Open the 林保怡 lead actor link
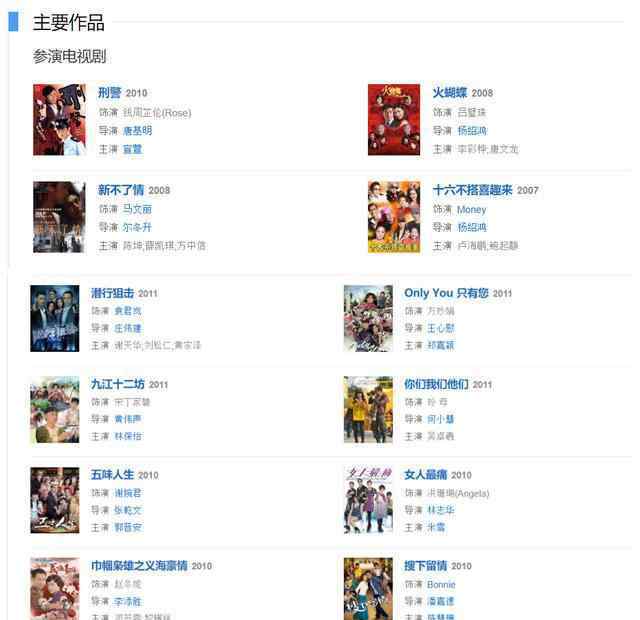 point(128,437)
